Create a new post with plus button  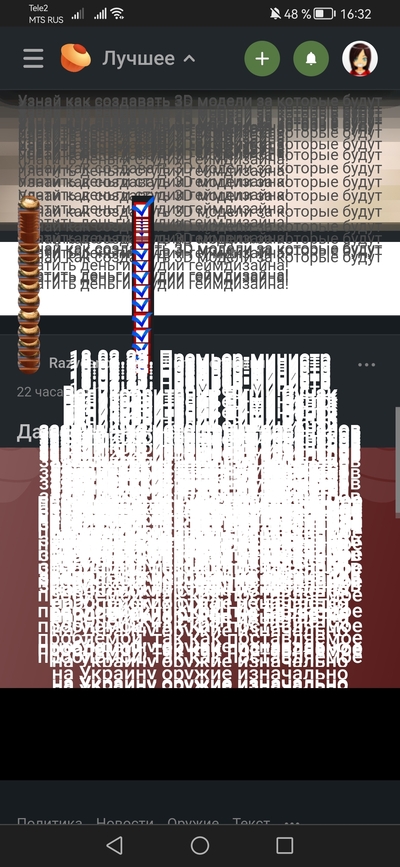pyautogui.click(x=262, y=58)
